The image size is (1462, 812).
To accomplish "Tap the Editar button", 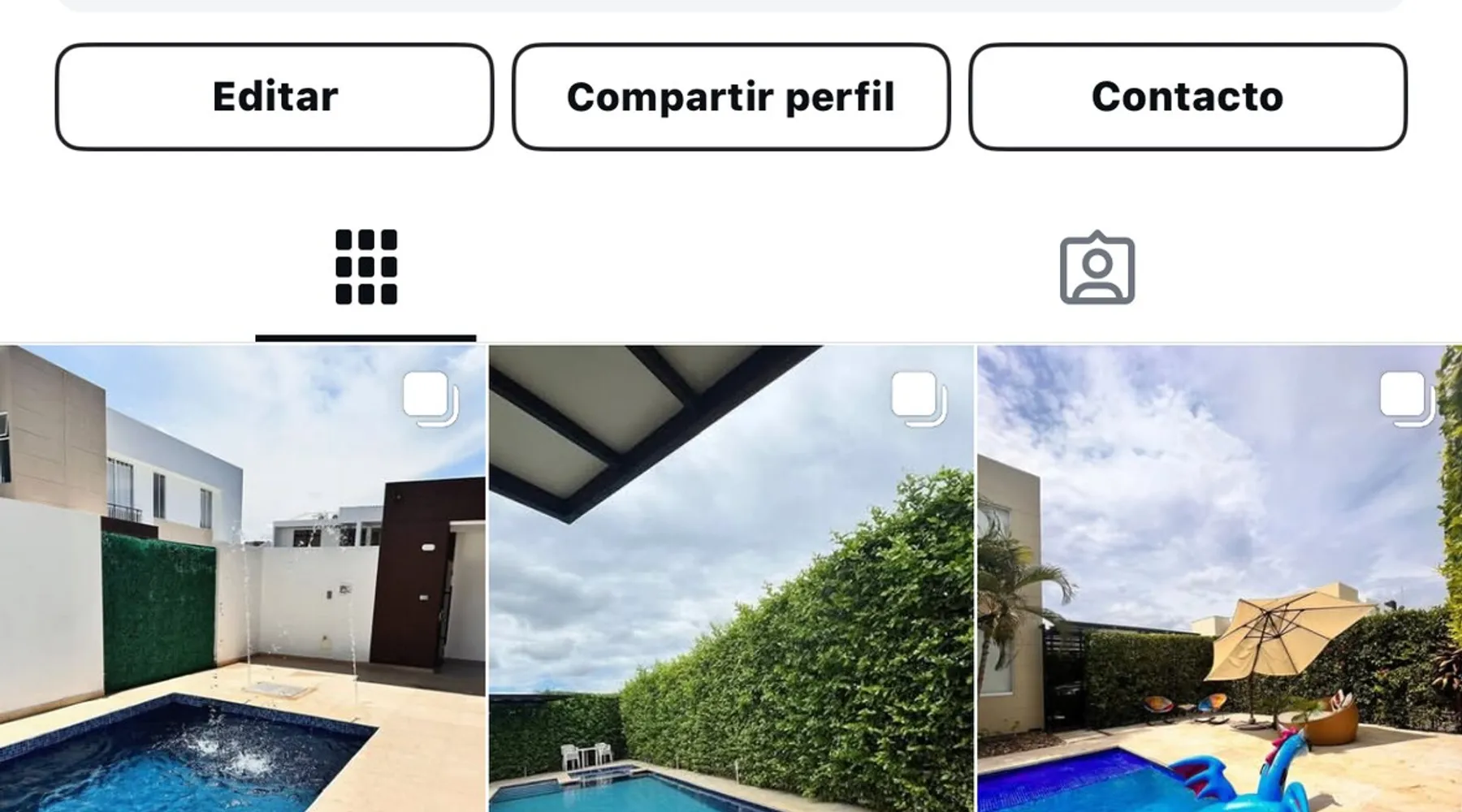I will [x=275, y=97].
